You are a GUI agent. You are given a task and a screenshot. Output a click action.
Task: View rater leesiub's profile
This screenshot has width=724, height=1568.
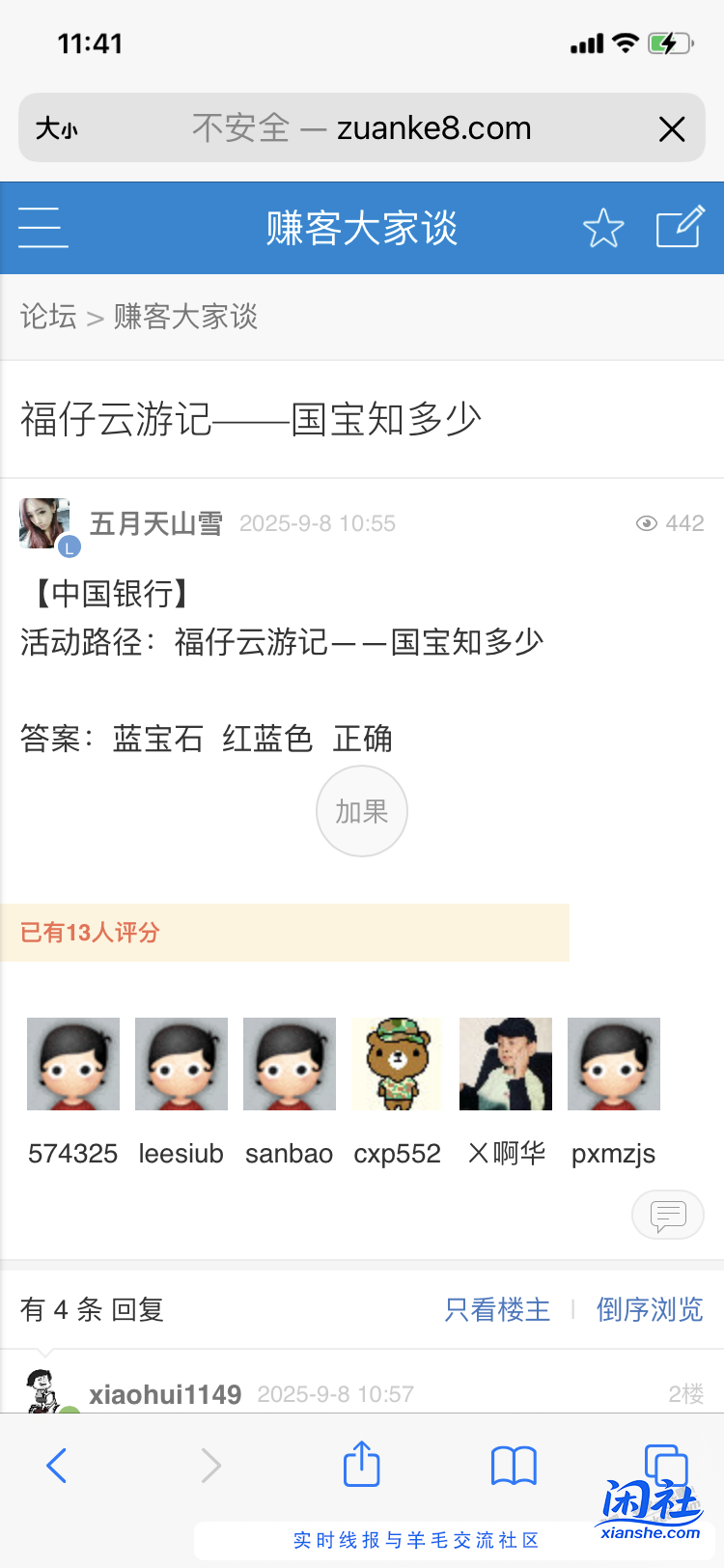tap(181, 1064)
